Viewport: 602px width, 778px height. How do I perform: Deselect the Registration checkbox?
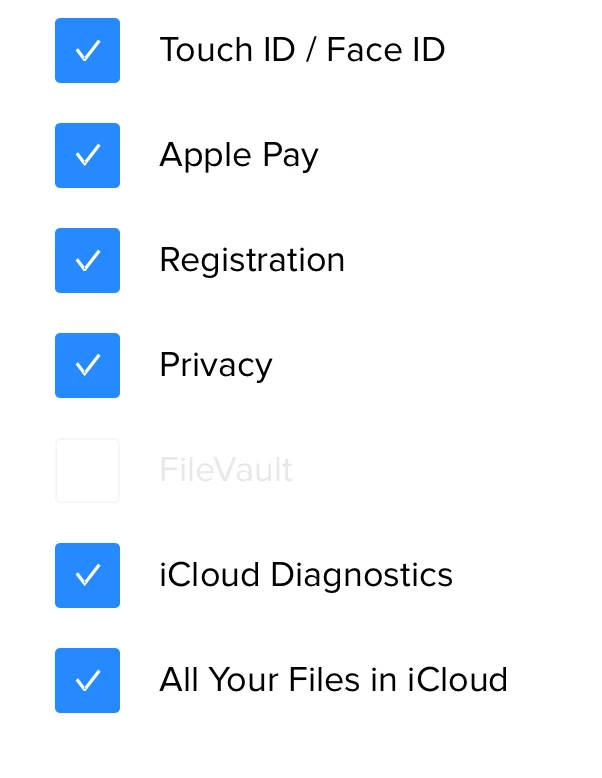87,260
